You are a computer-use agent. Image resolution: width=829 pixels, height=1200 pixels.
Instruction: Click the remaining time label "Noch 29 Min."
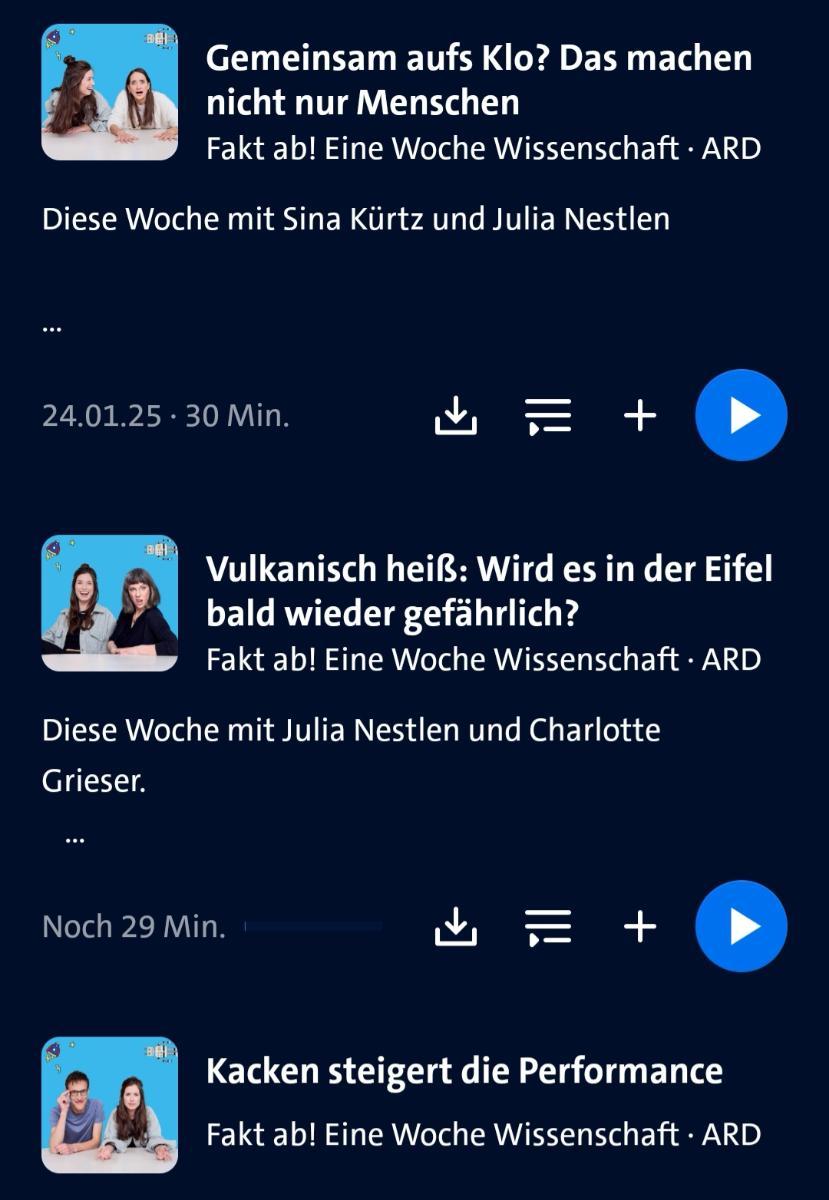point(124,926)
